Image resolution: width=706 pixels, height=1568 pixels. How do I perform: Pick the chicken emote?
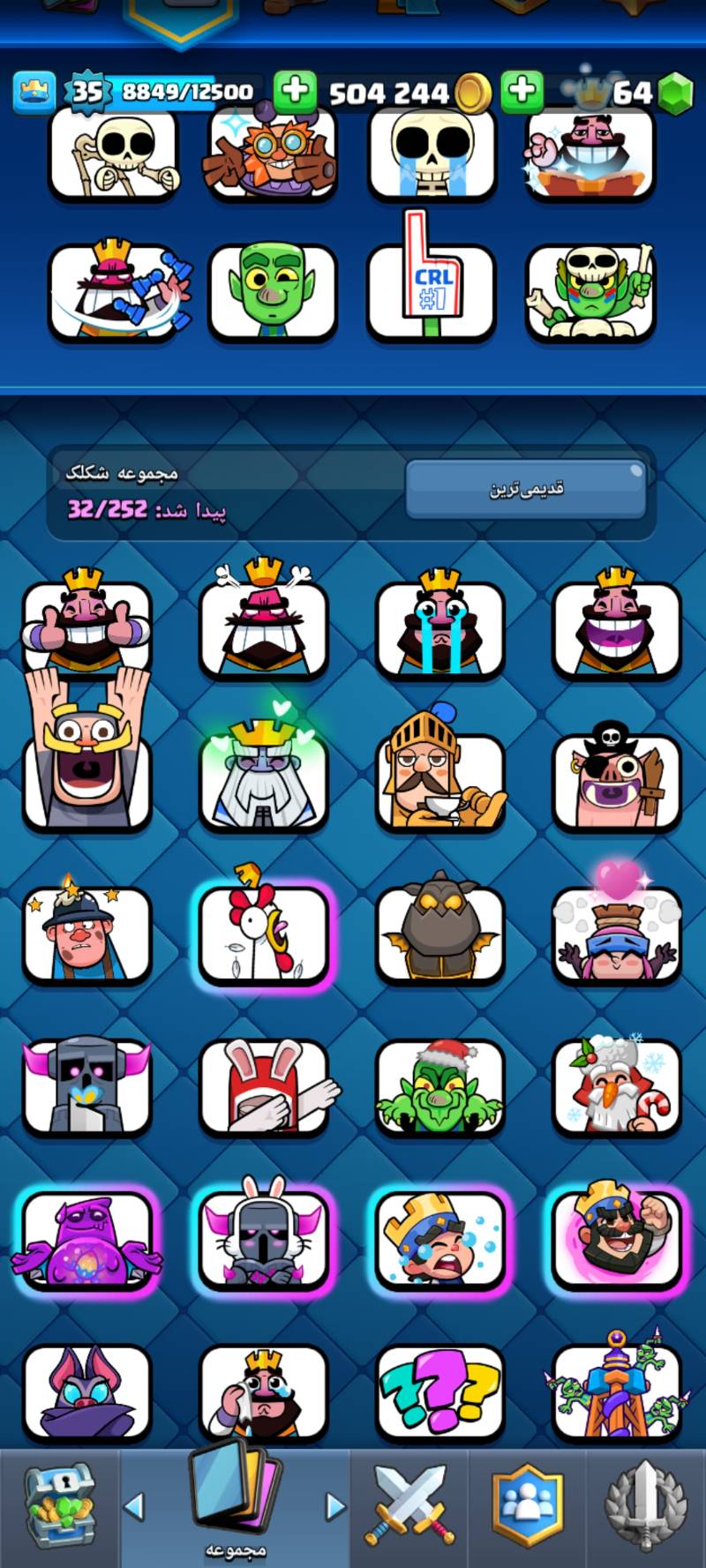pos(263,935)
